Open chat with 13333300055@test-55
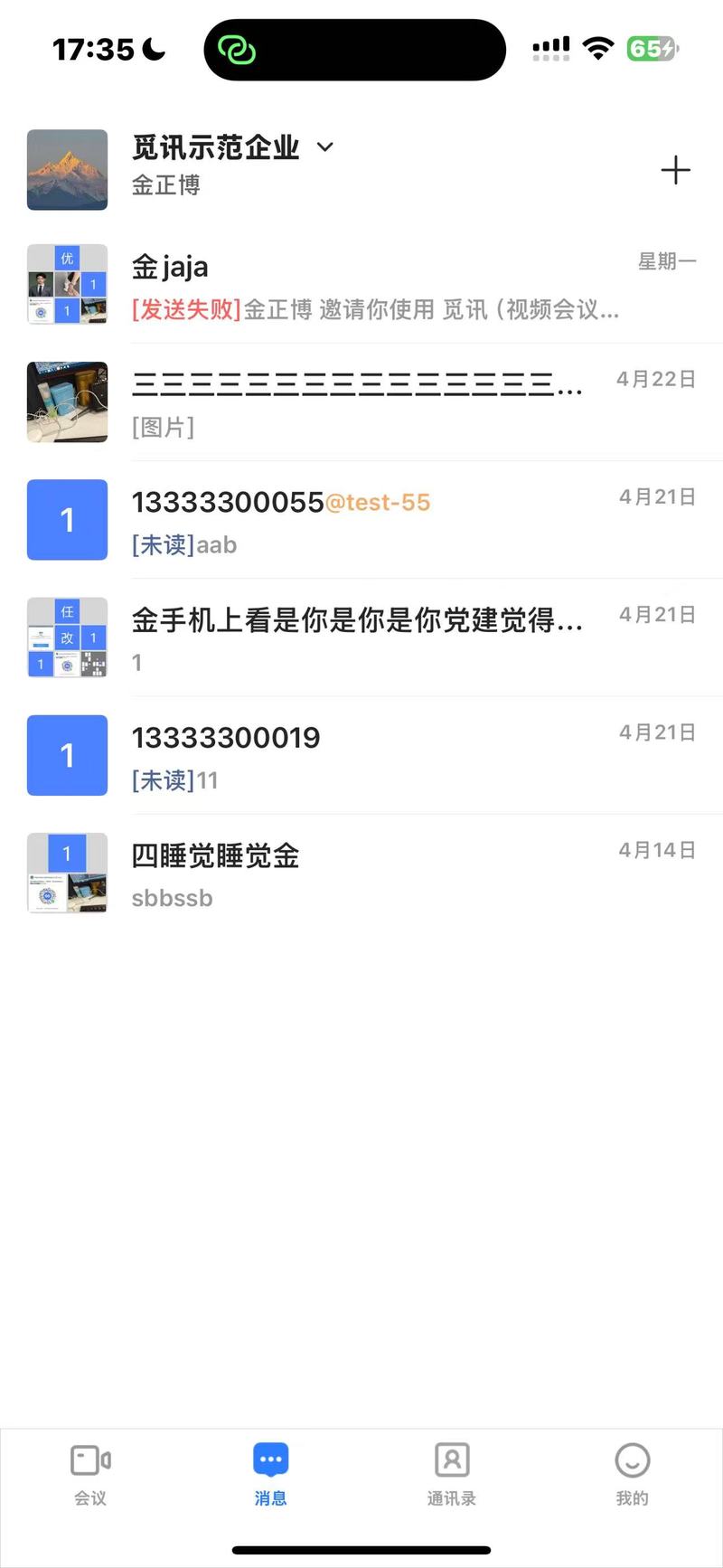Viewport: 723px width, 1568px height. (361, 520)
